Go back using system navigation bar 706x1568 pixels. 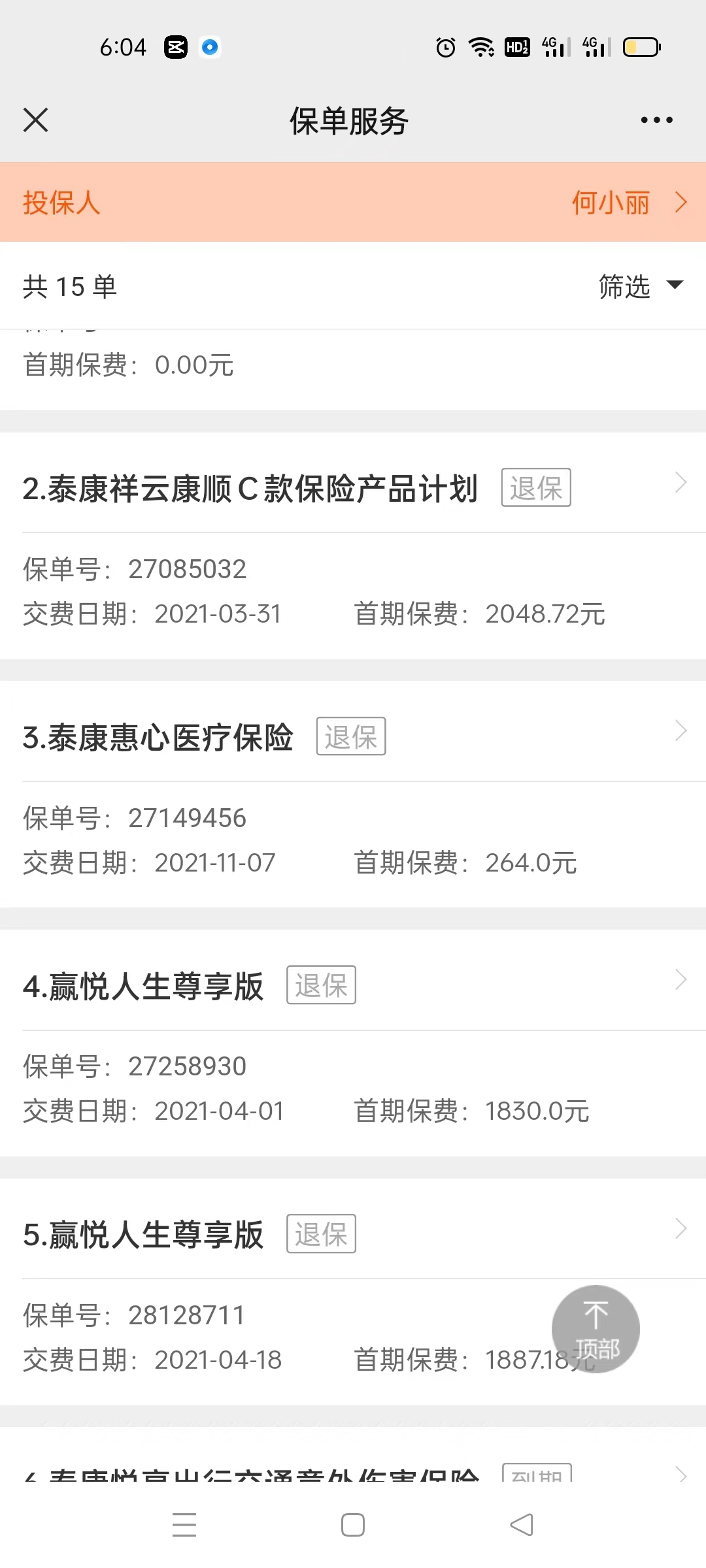click(521, 1525)
